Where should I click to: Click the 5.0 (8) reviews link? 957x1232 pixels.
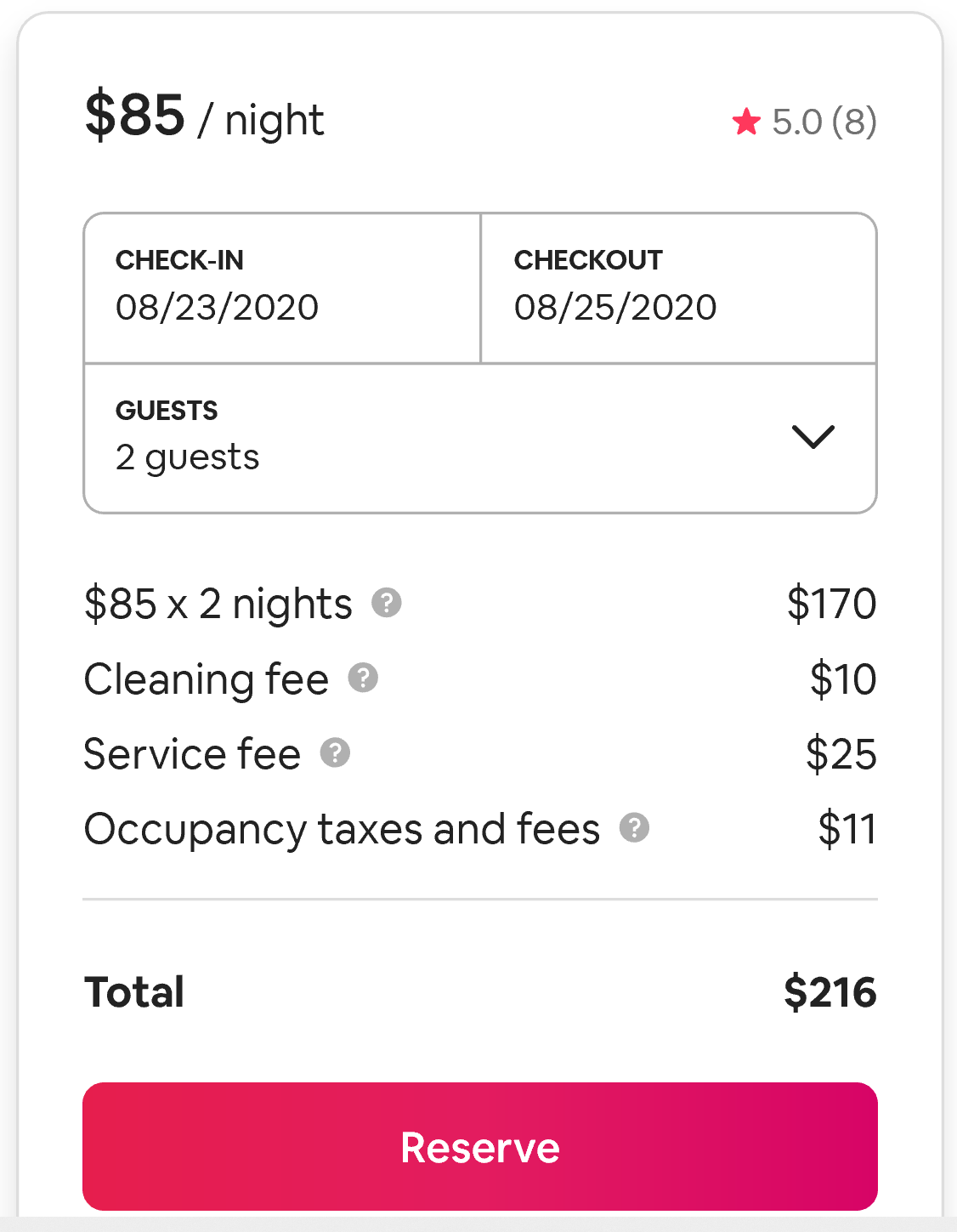(823, 121)
